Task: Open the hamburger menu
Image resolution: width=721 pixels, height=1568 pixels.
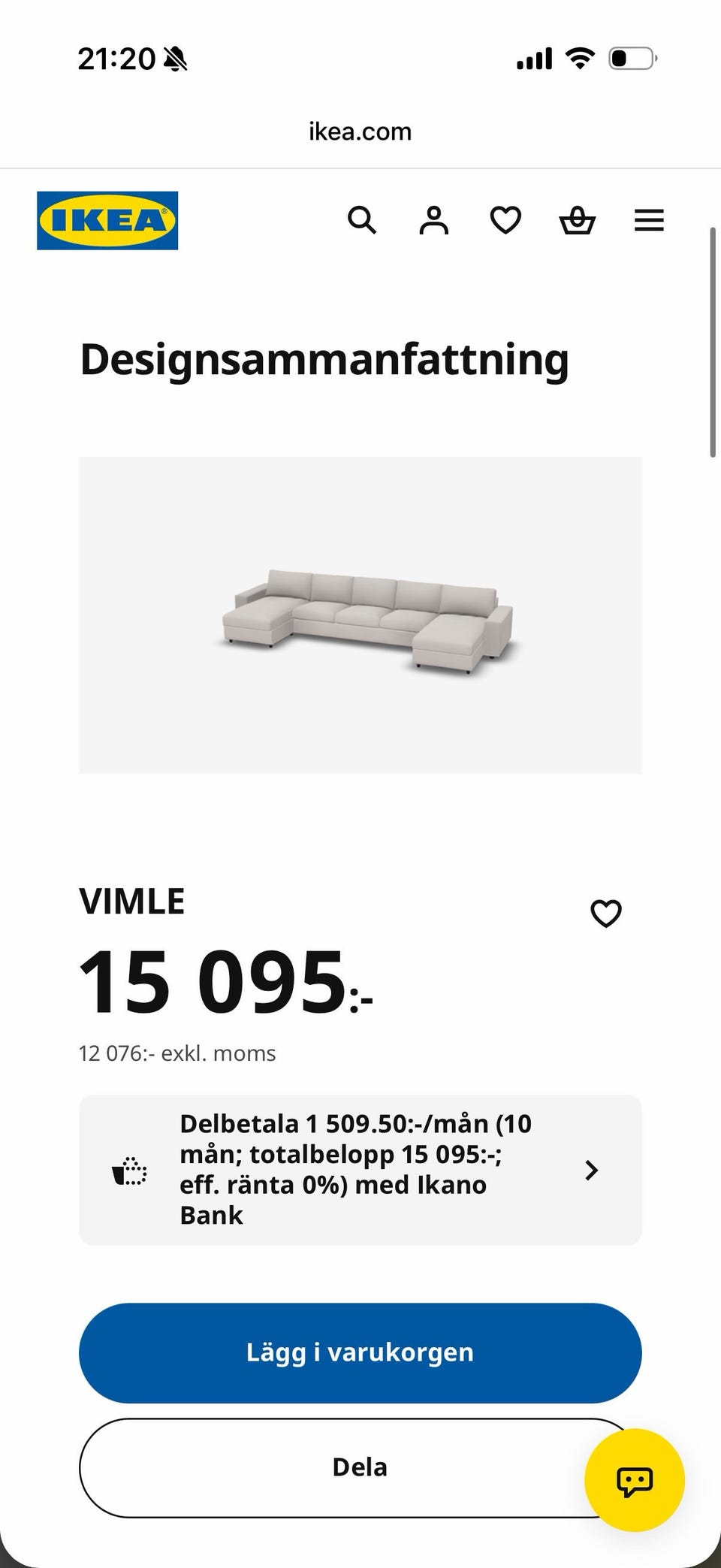Action: click(x=649, y=220)
